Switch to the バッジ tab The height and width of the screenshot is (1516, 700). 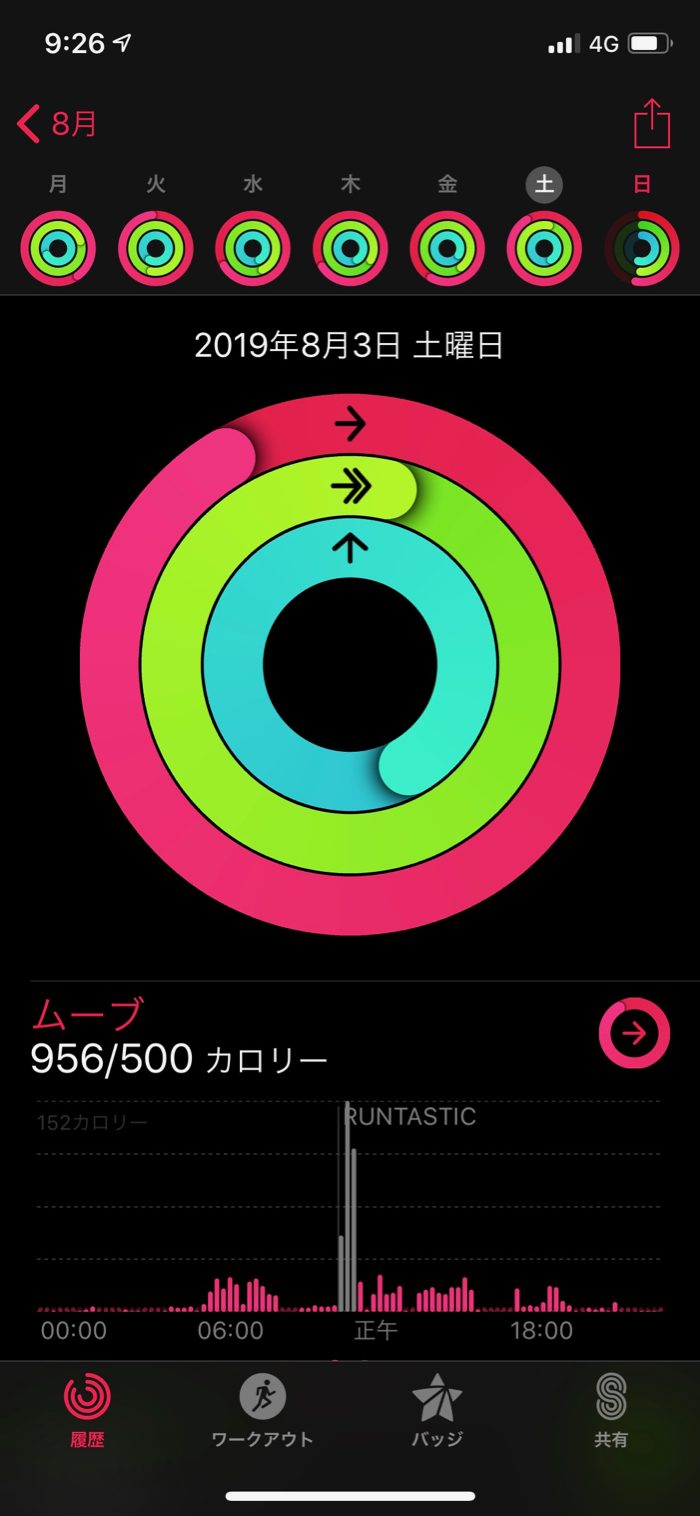point(437,1410)
